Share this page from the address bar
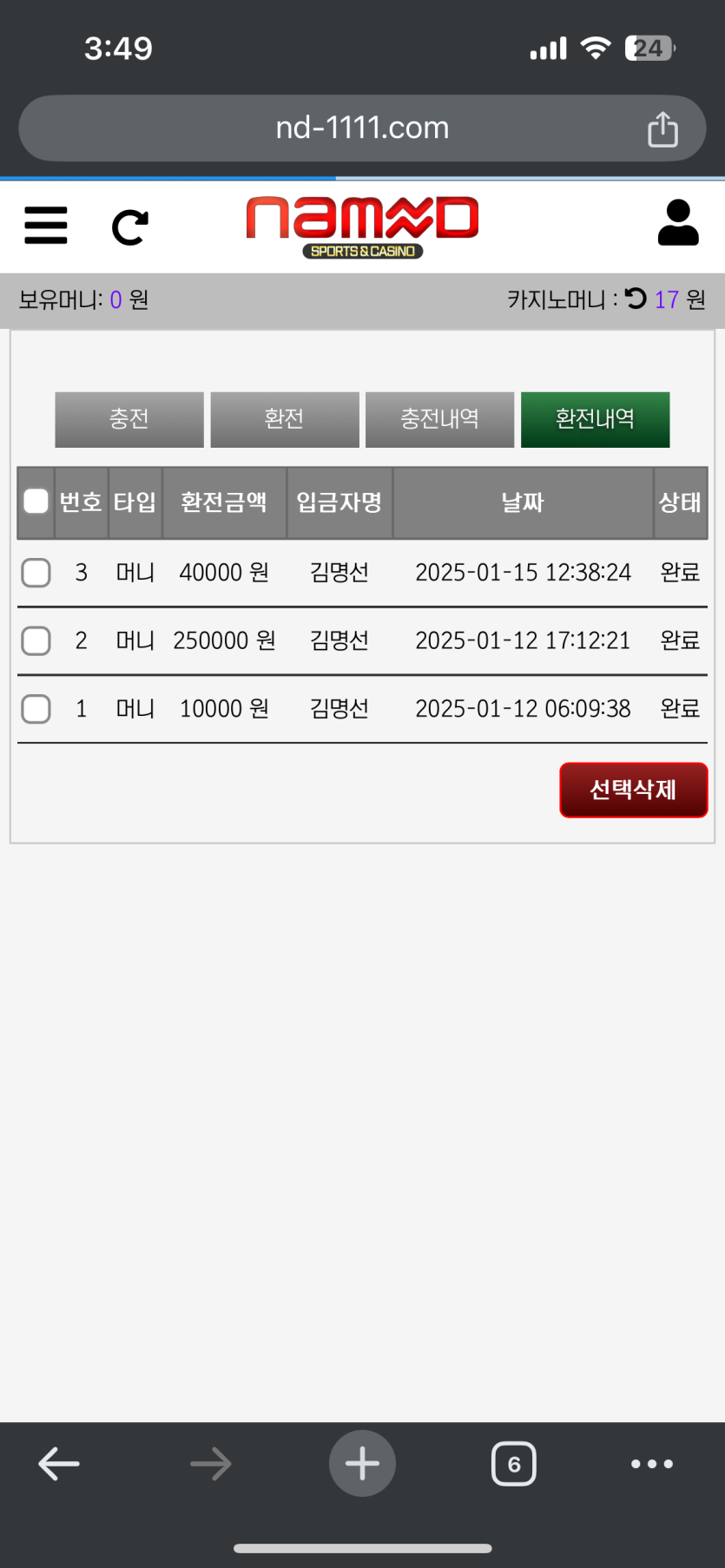The image size is (725, 1568). point(662,129)
